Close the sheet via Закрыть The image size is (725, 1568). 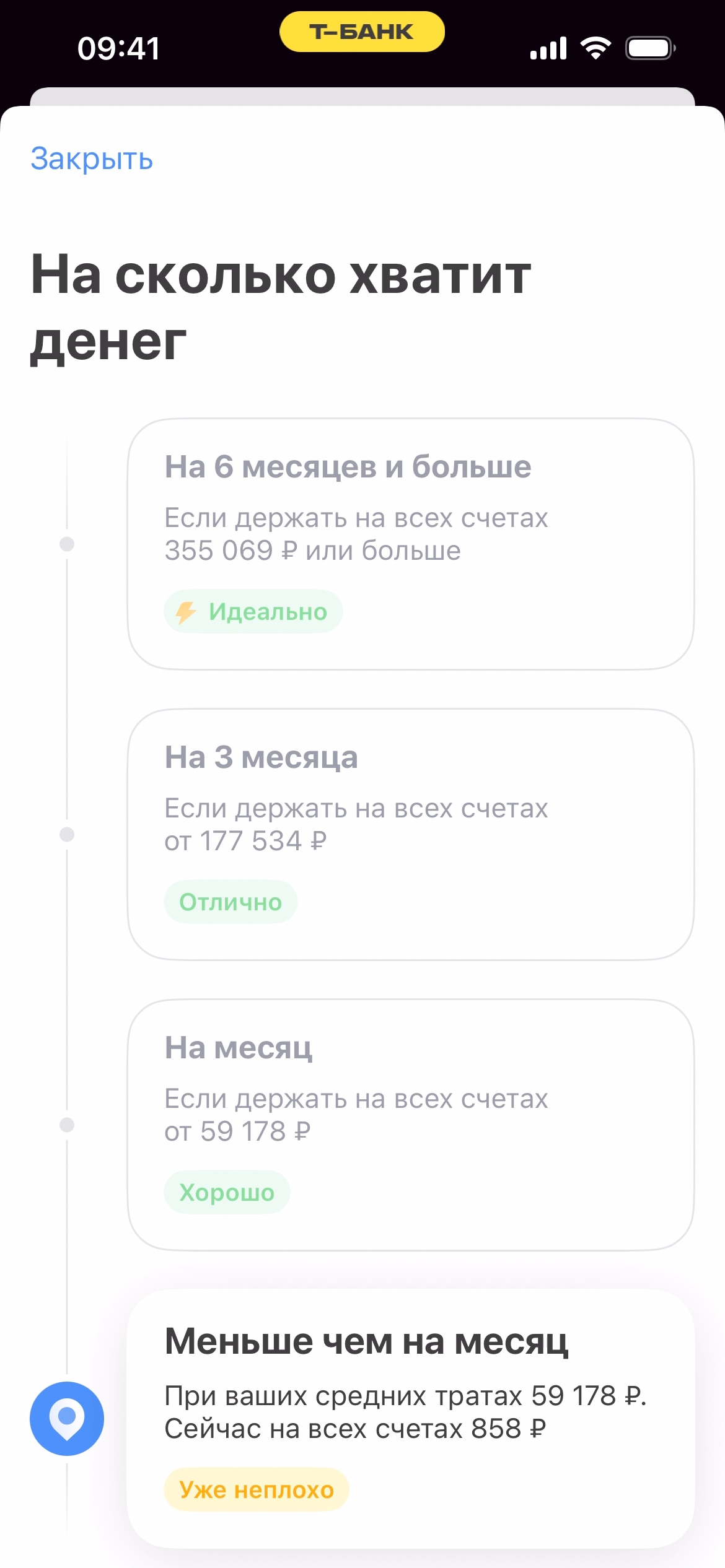pyautogui.click(x=92, y=159)
